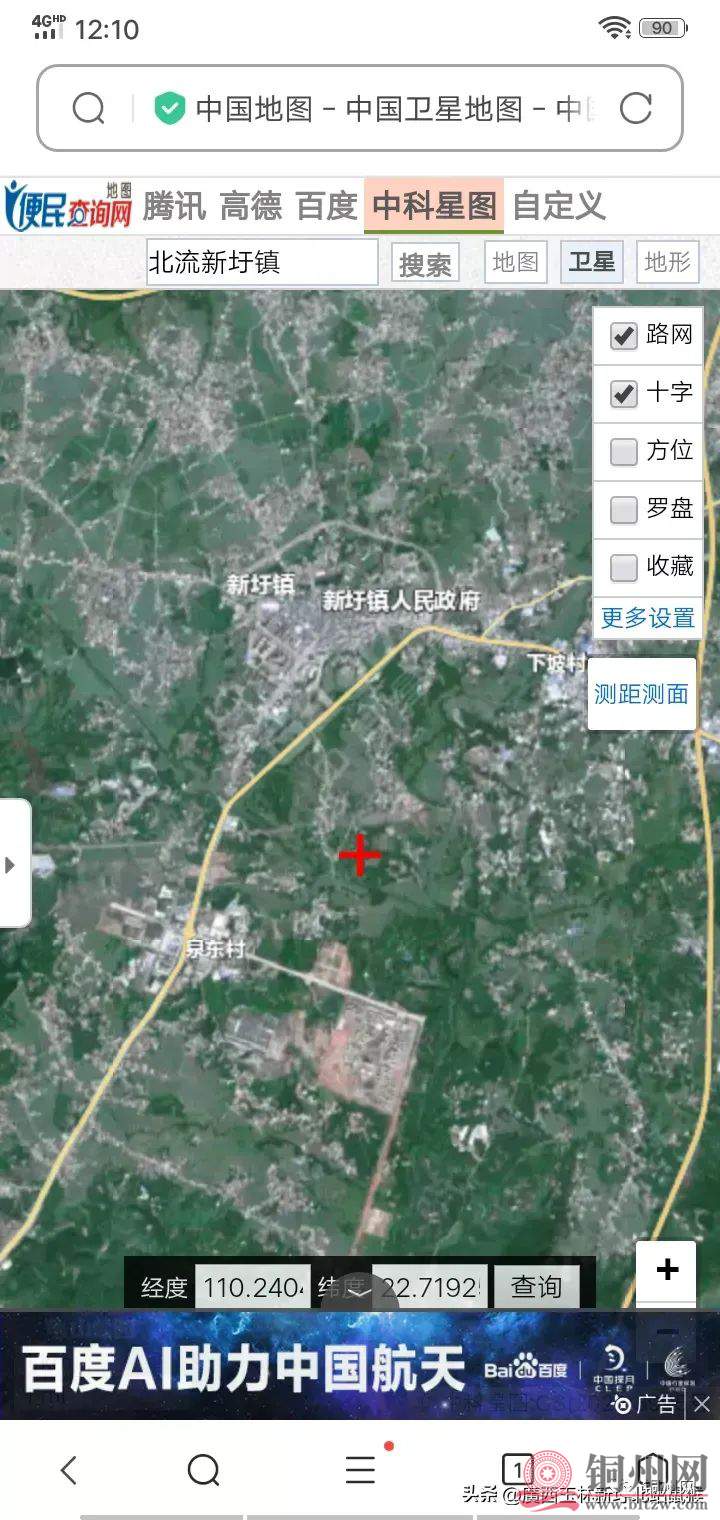The height and width of the screenshot is (1520, 720).
Task: Enable the 方位 checkbox
Action: coord(624,452)
